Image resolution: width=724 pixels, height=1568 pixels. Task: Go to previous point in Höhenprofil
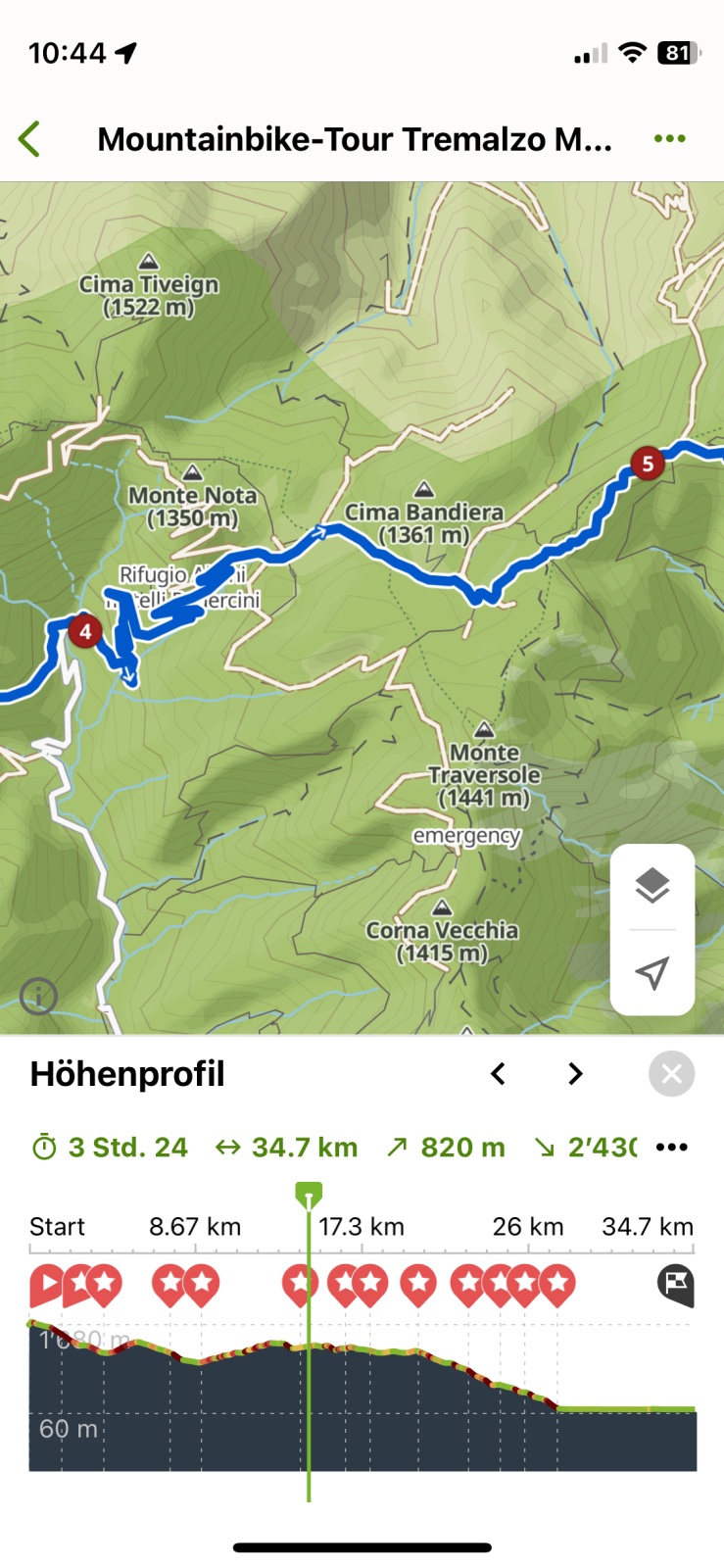(x=498, y=1074)
